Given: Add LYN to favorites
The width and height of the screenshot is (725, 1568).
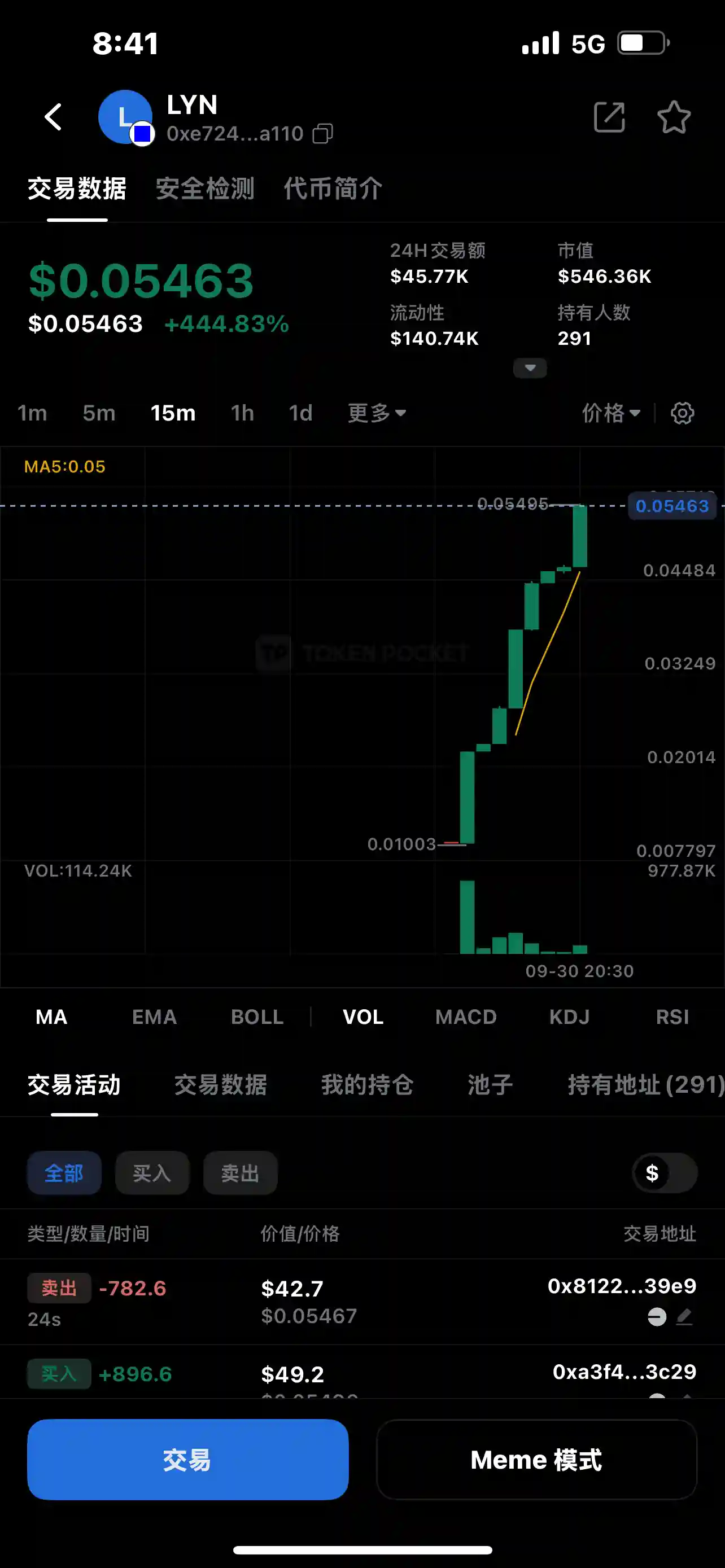Looking at the screenshot, I should 674,117.
